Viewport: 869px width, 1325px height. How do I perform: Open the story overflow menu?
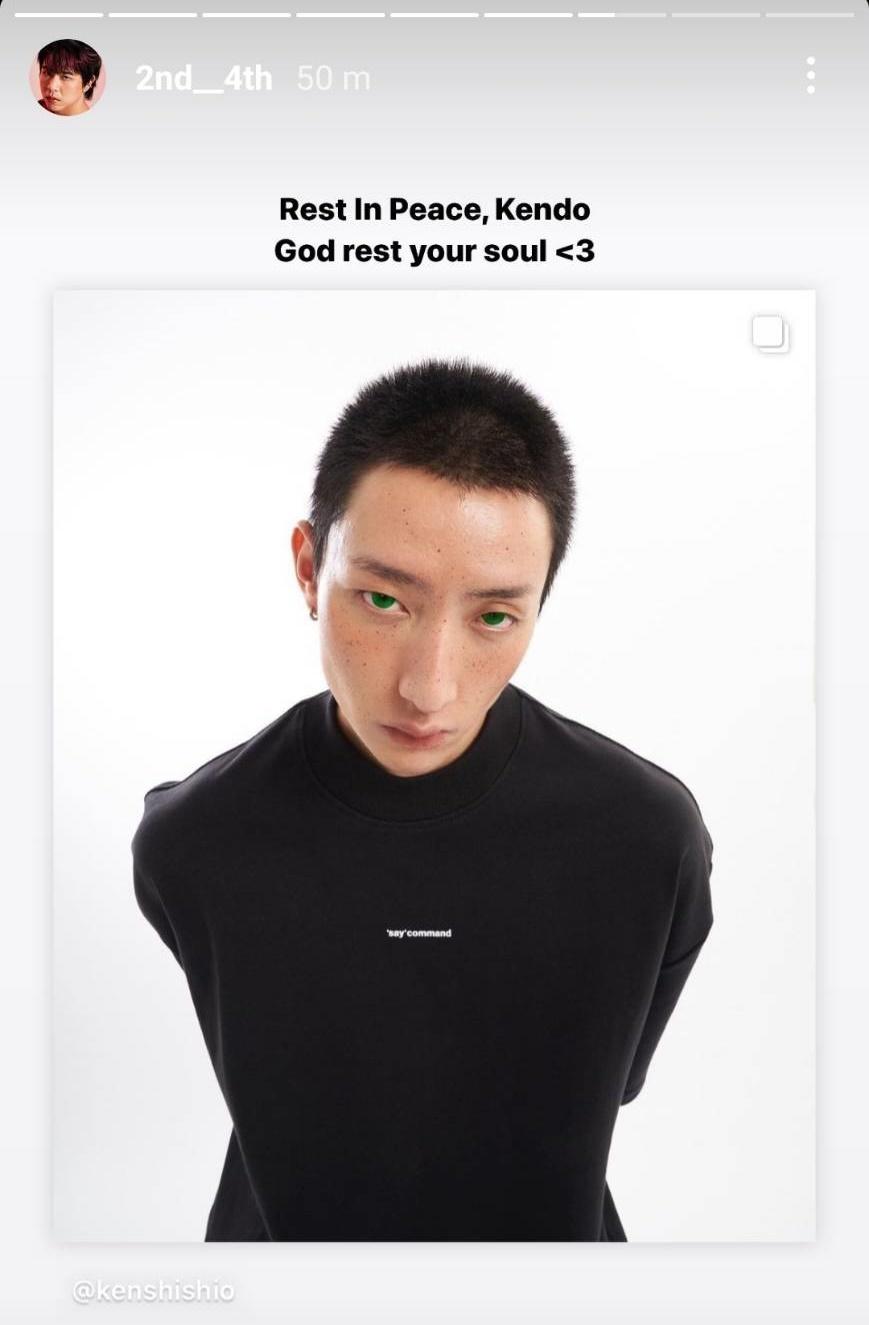tap(810, 76)
